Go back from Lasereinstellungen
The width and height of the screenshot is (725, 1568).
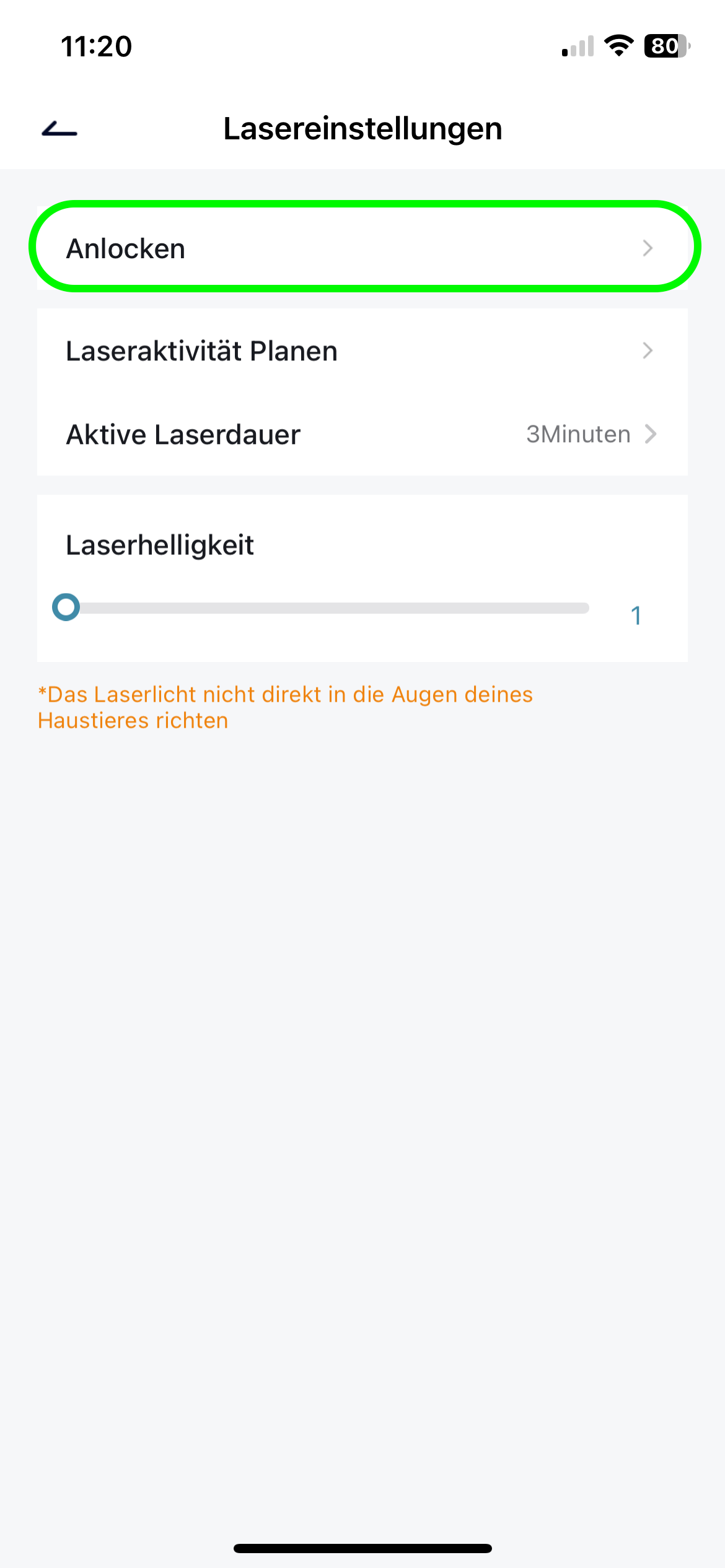click(59, 129)
